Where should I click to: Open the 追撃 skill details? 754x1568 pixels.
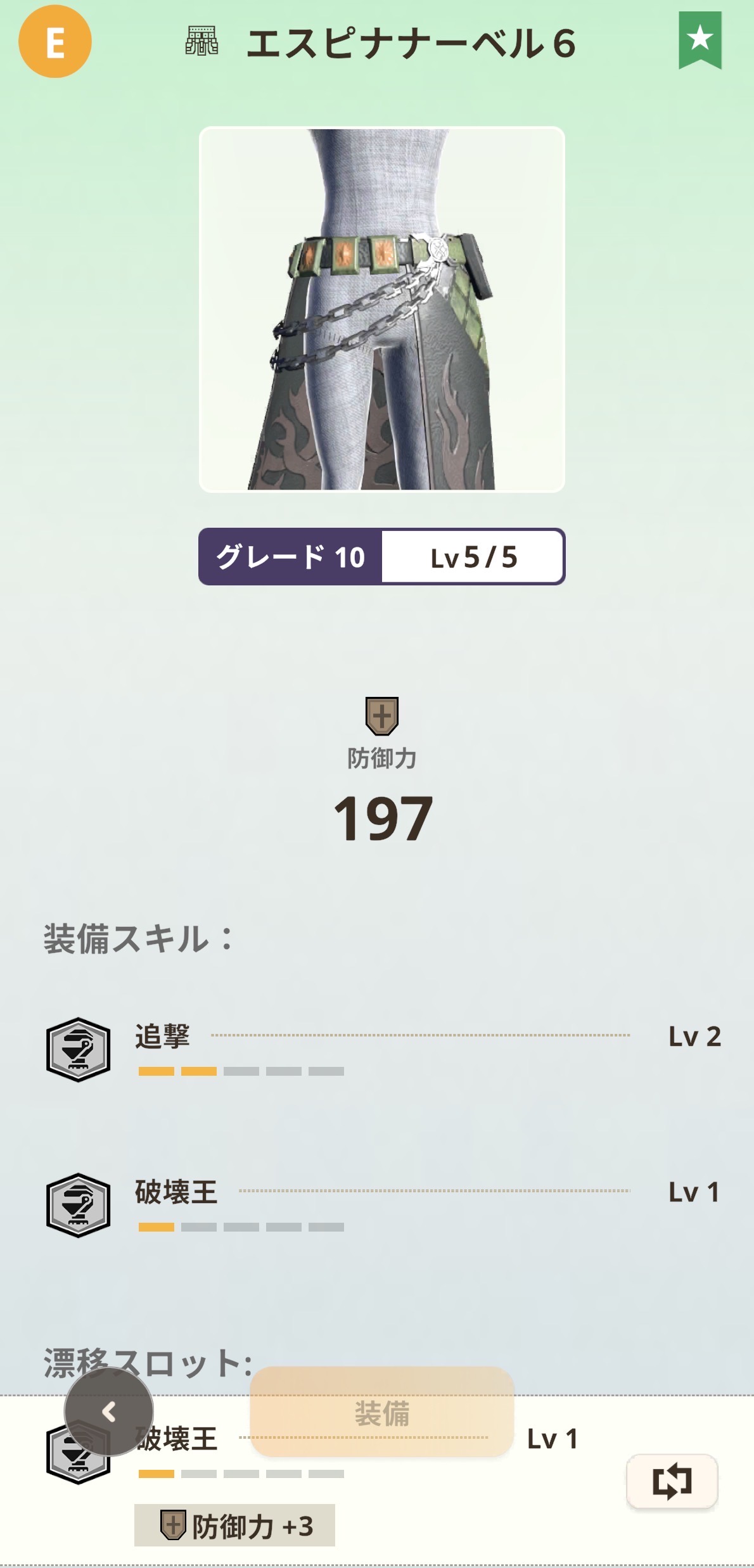coord(162,1037)
